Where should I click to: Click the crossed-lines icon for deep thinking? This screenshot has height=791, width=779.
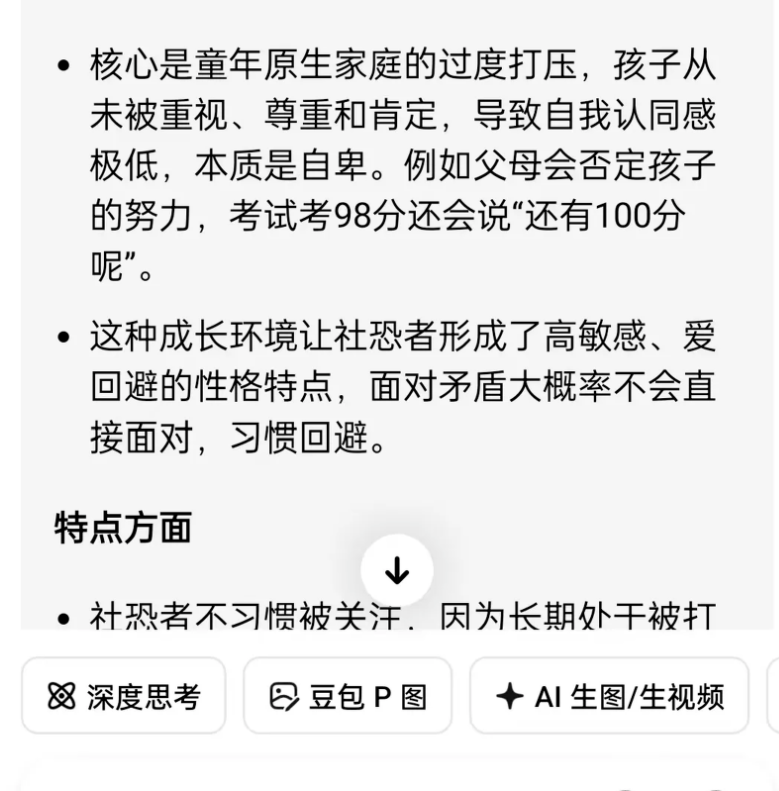[x=62, y=693]
